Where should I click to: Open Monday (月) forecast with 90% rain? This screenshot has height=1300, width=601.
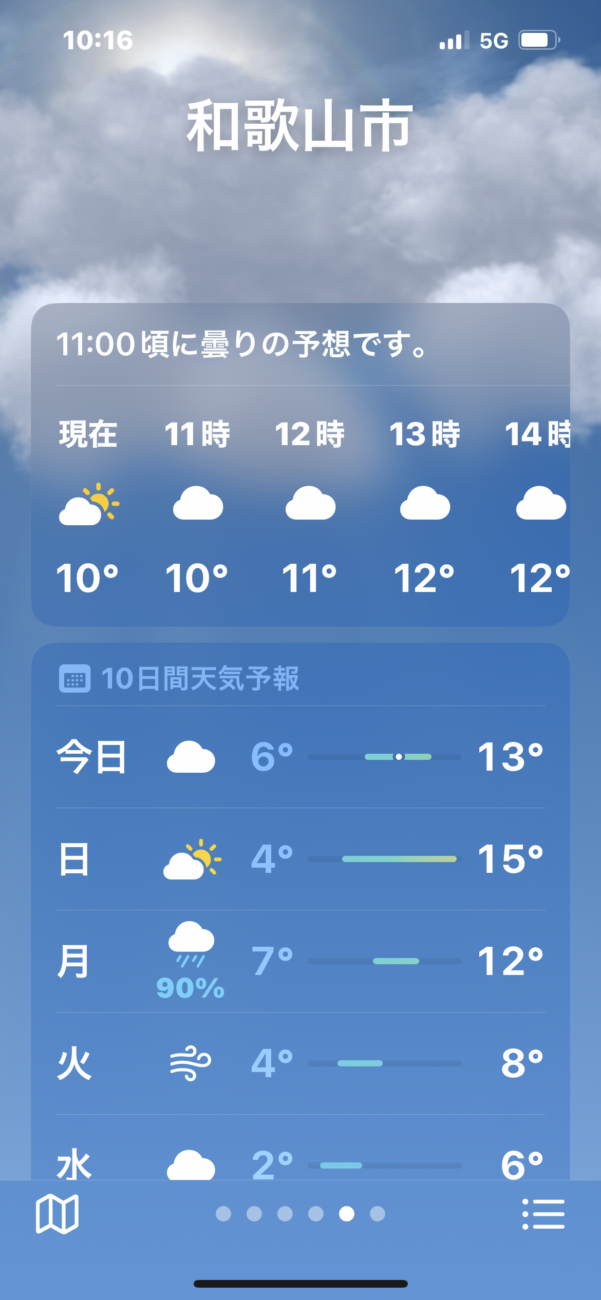(300, 961)
